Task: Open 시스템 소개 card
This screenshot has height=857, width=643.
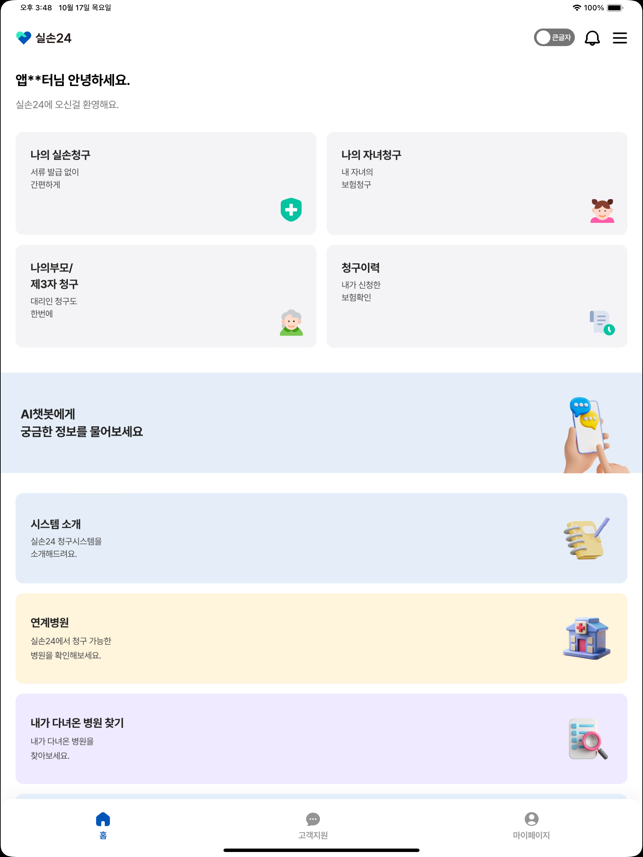Action: [321, 538]
